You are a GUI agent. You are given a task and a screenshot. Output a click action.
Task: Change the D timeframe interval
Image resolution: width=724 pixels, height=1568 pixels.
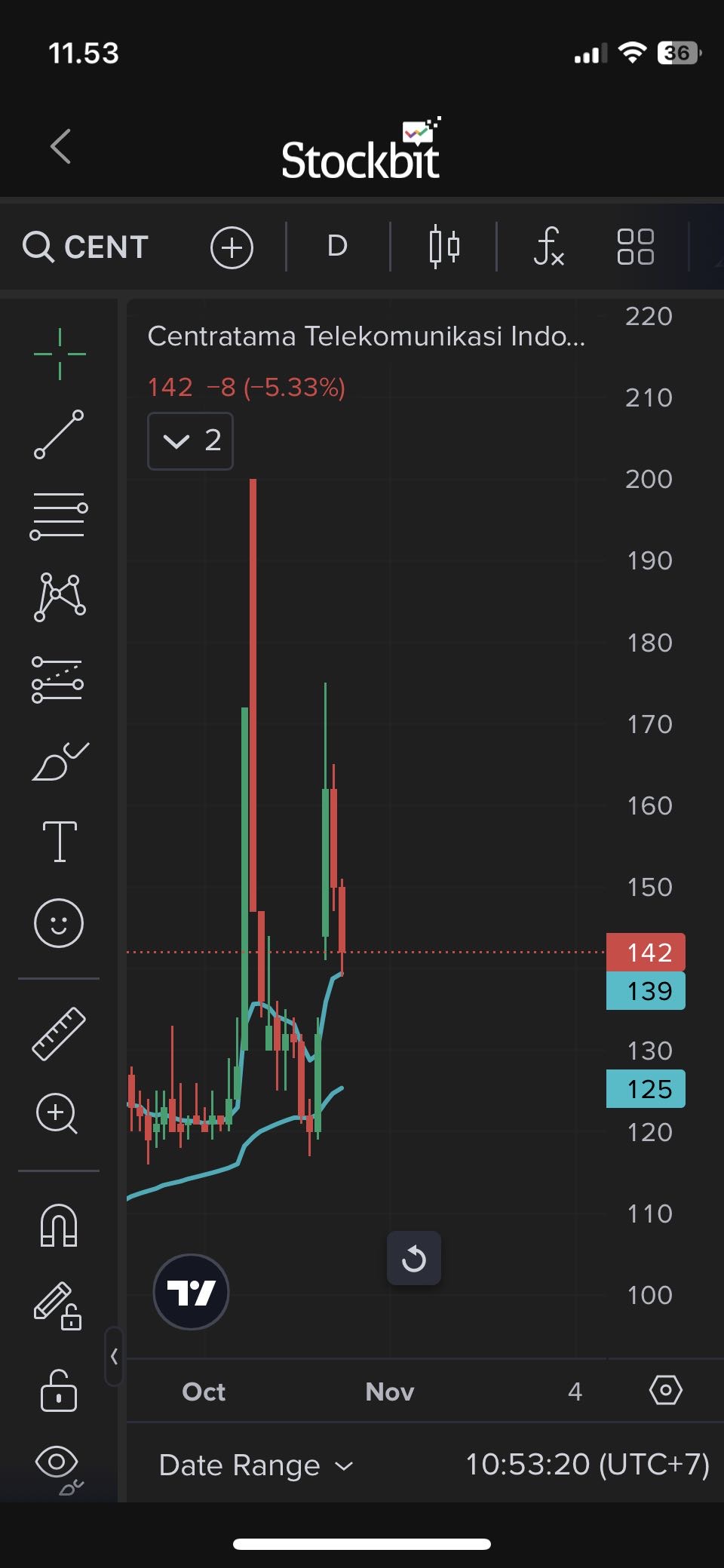click(x=337, y=246)
